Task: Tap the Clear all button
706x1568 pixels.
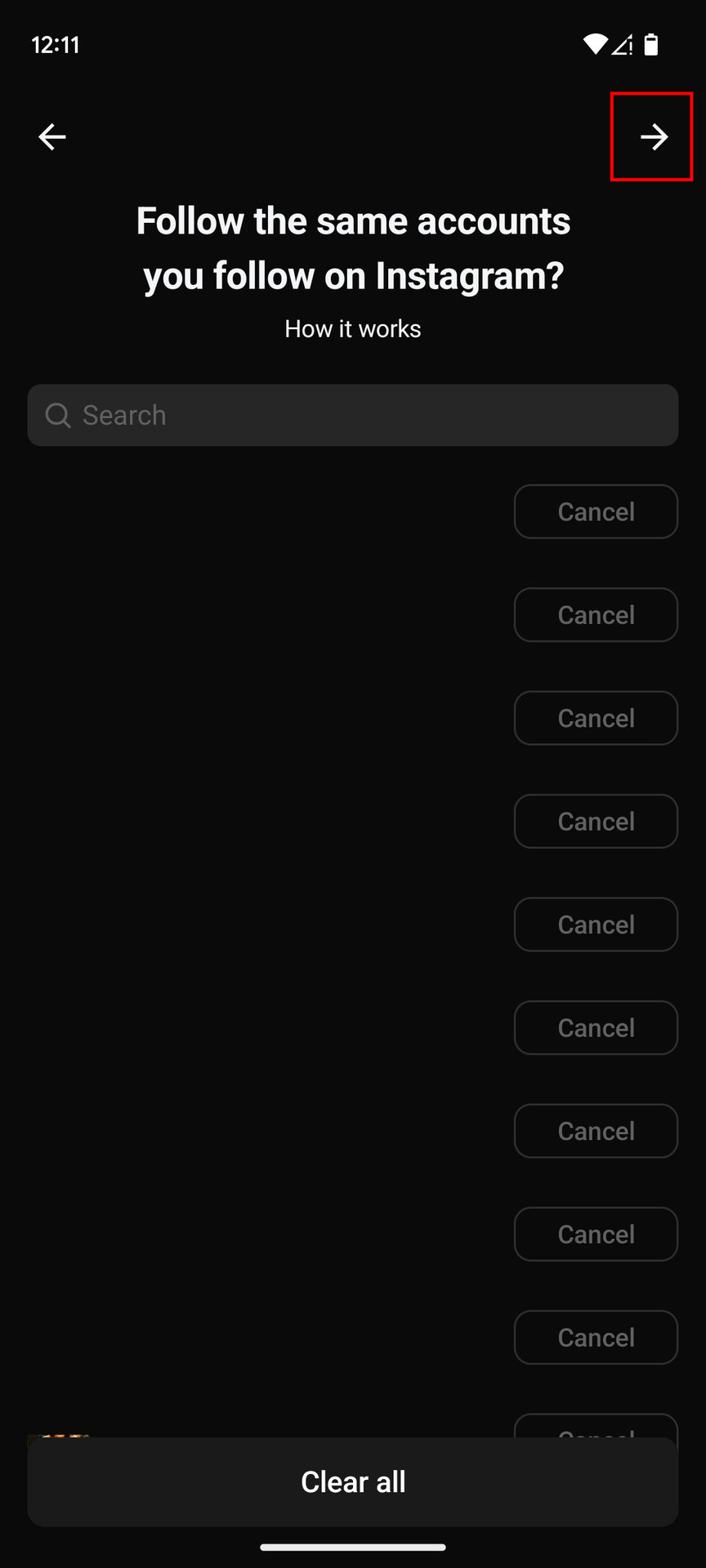Action: [x=353, y=1481]
